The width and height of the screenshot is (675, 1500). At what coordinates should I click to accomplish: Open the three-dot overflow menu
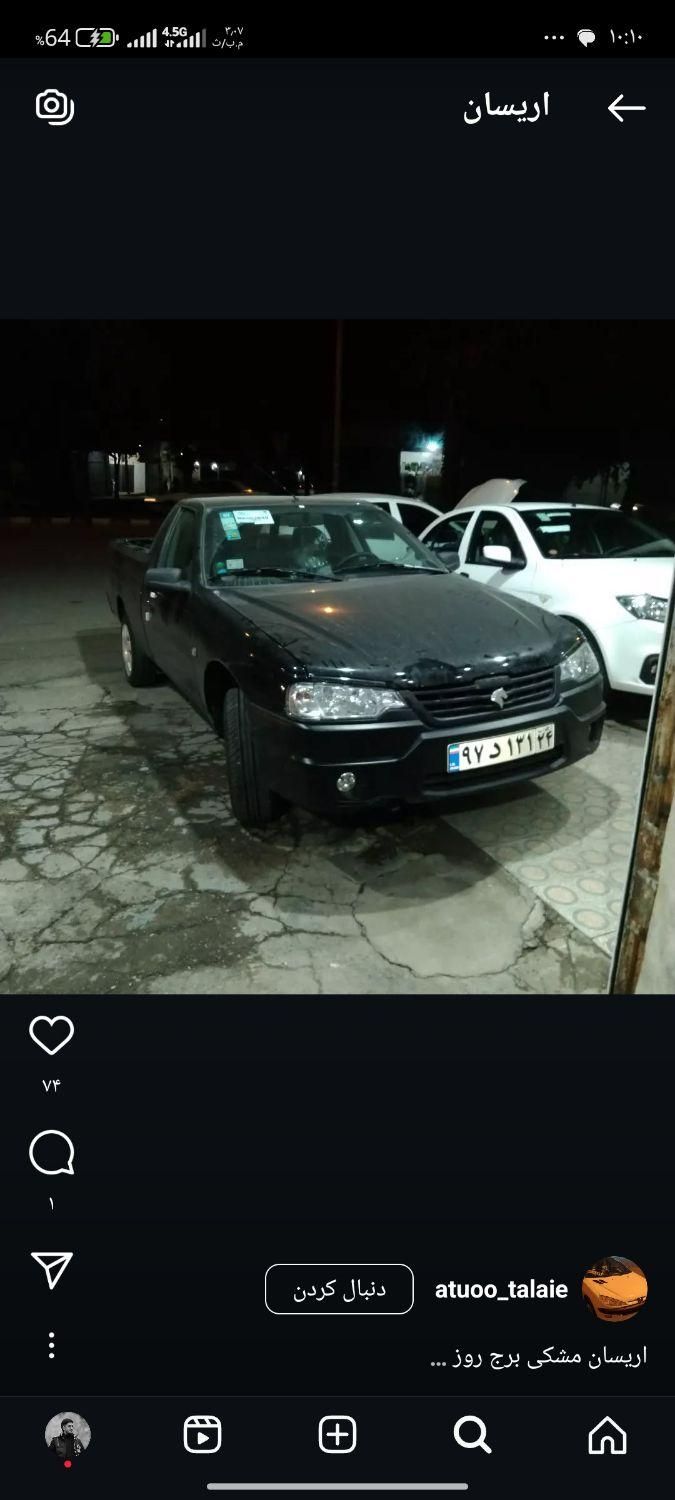tap(52, 1345)
